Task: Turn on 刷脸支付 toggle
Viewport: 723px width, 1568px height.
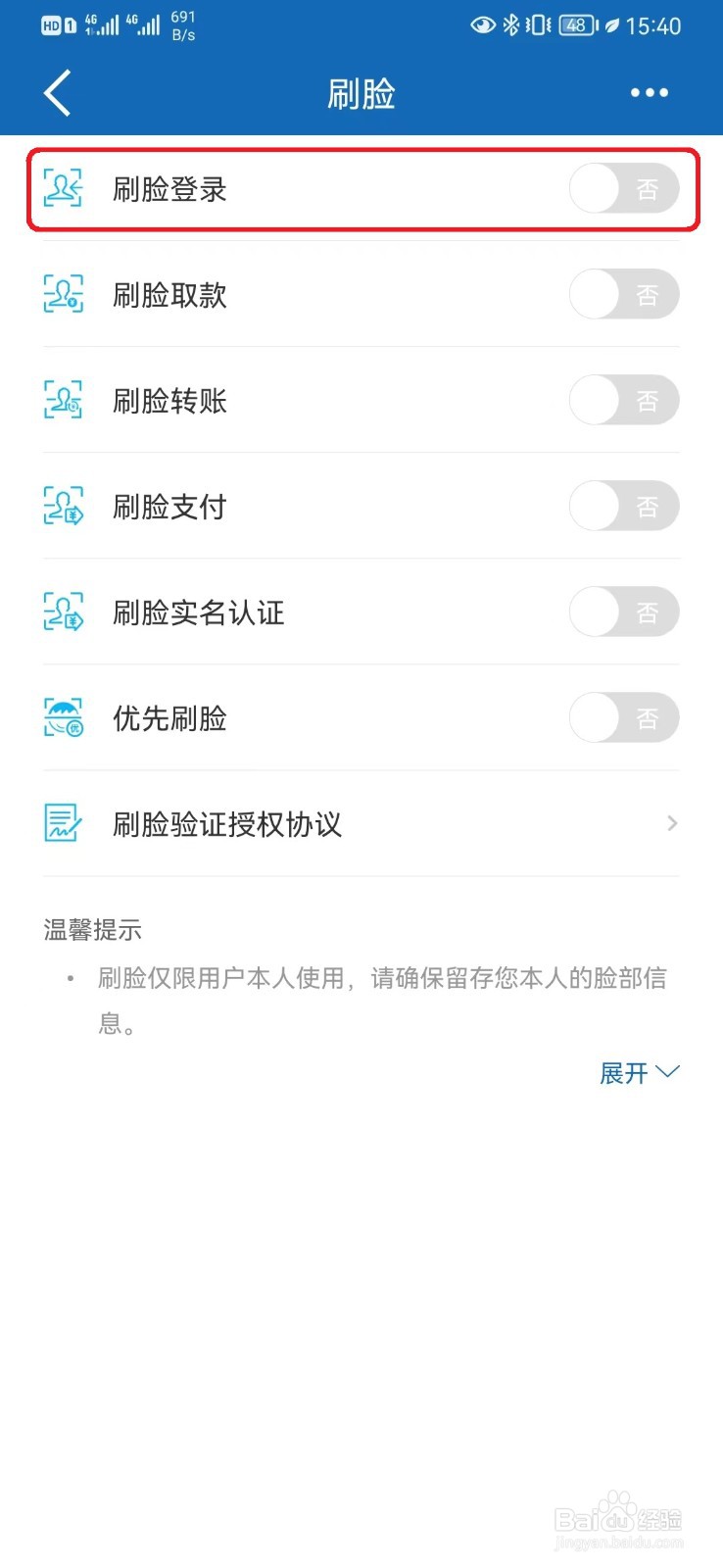Action: click(624, 507)
